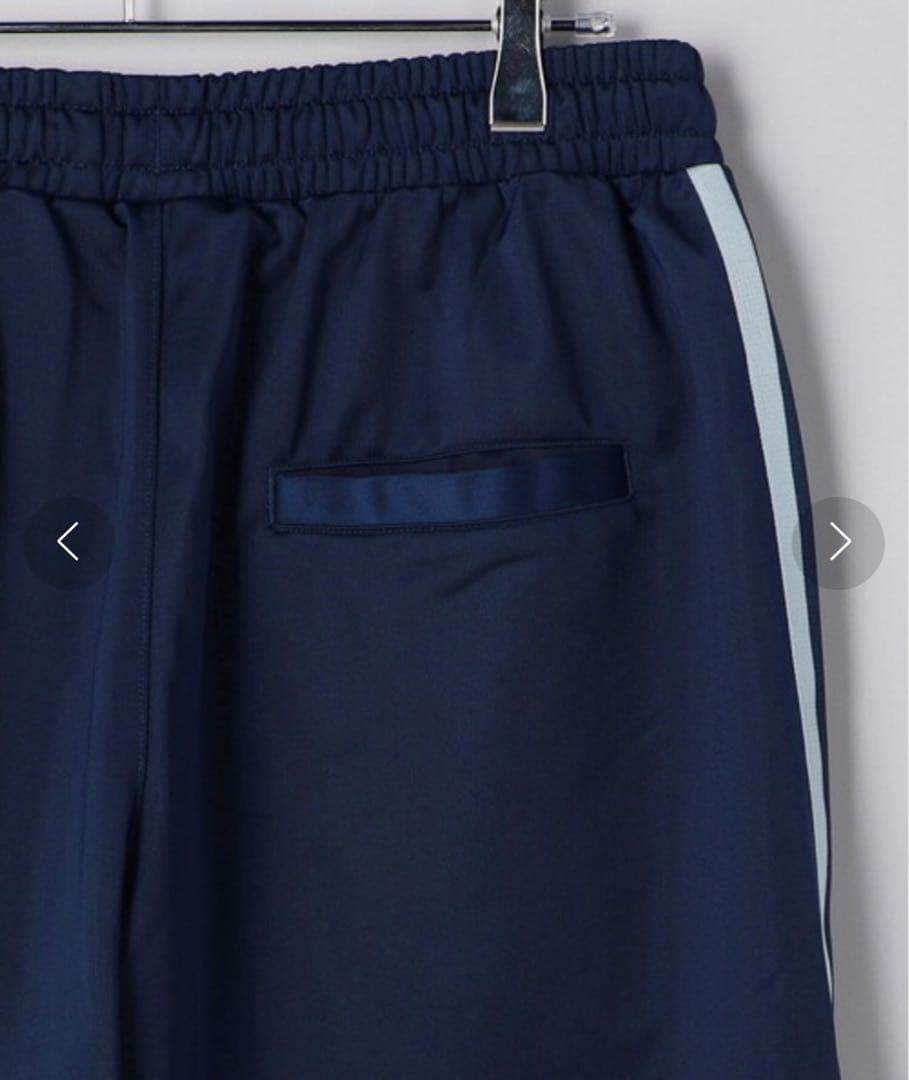The image size is (909, 1080).
Task: Go to the previous product image
Action: click(x=68, y=542)
